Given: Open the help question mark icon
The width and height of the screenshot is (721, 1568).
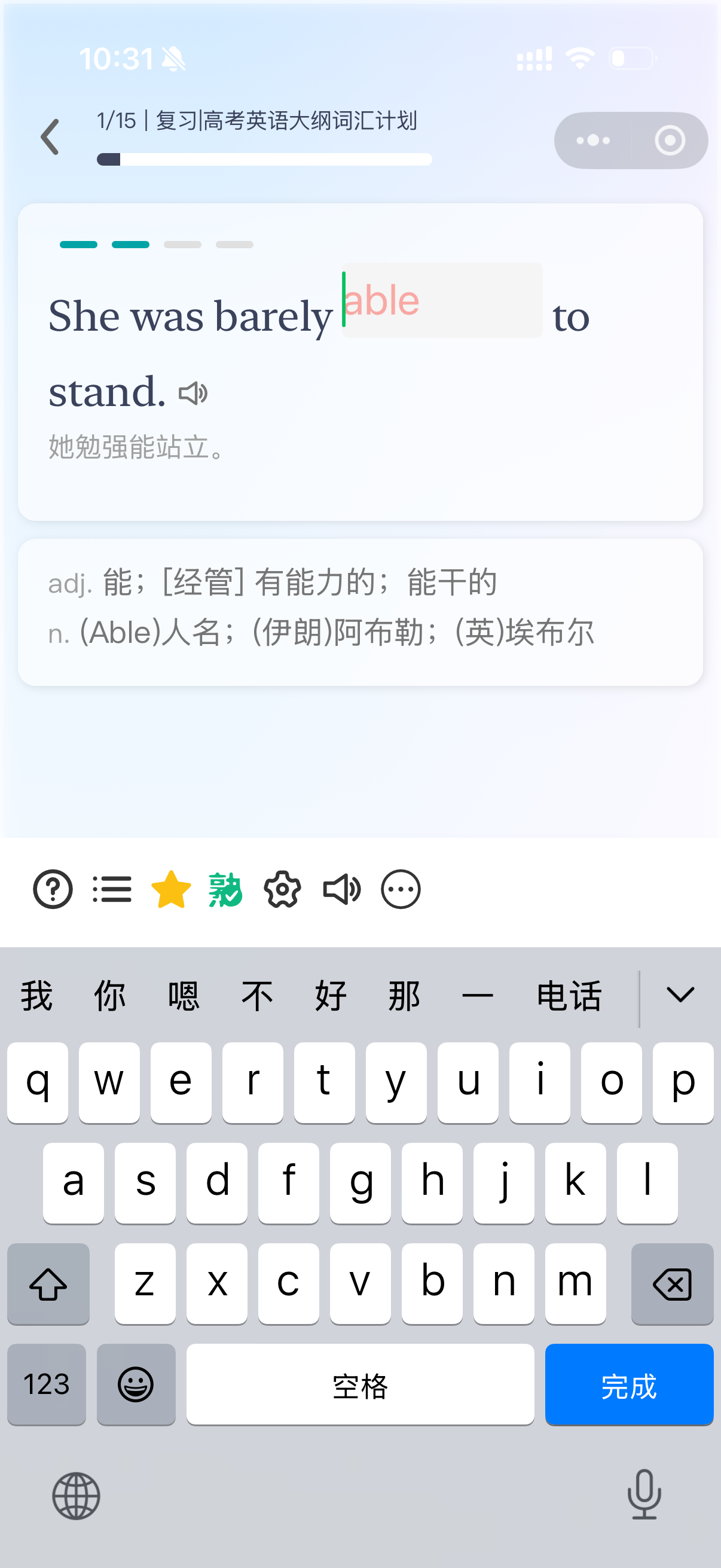Looking at the screenshot, I should coord(53,889).
